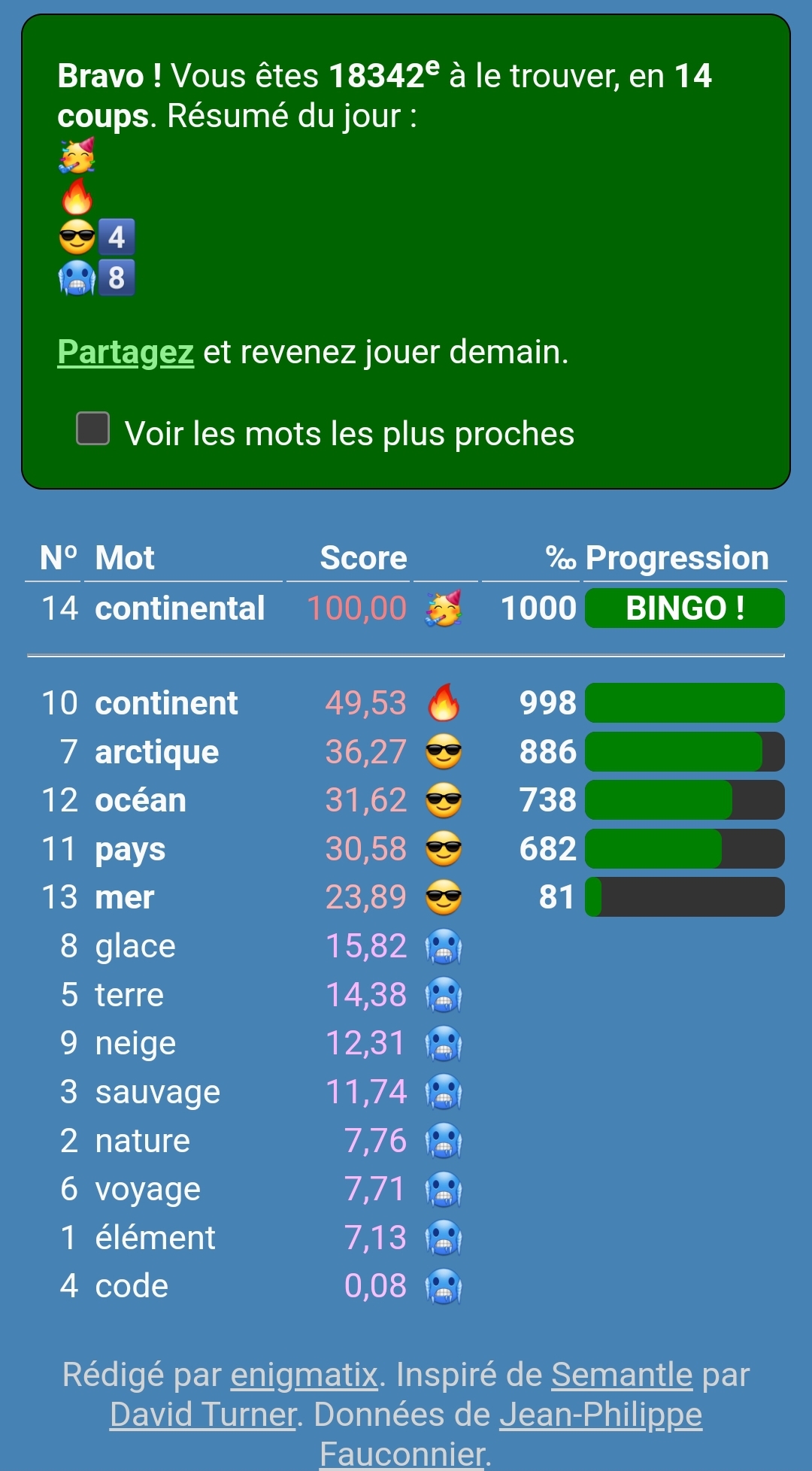Sort guesses by the Mot column header
812x1471 pixels.
pos(125,558)
